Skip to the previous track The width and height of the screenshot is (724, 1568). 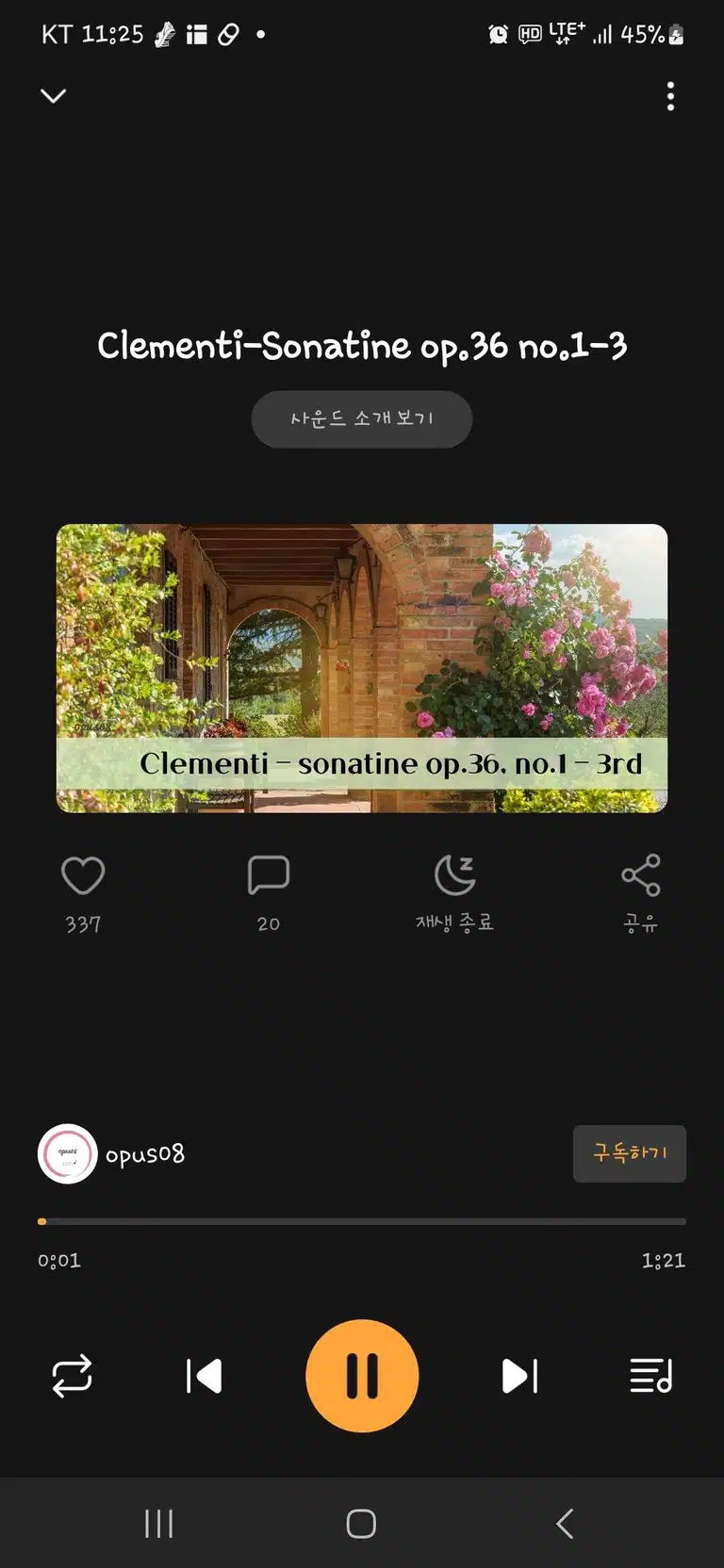click(204, 1376)
